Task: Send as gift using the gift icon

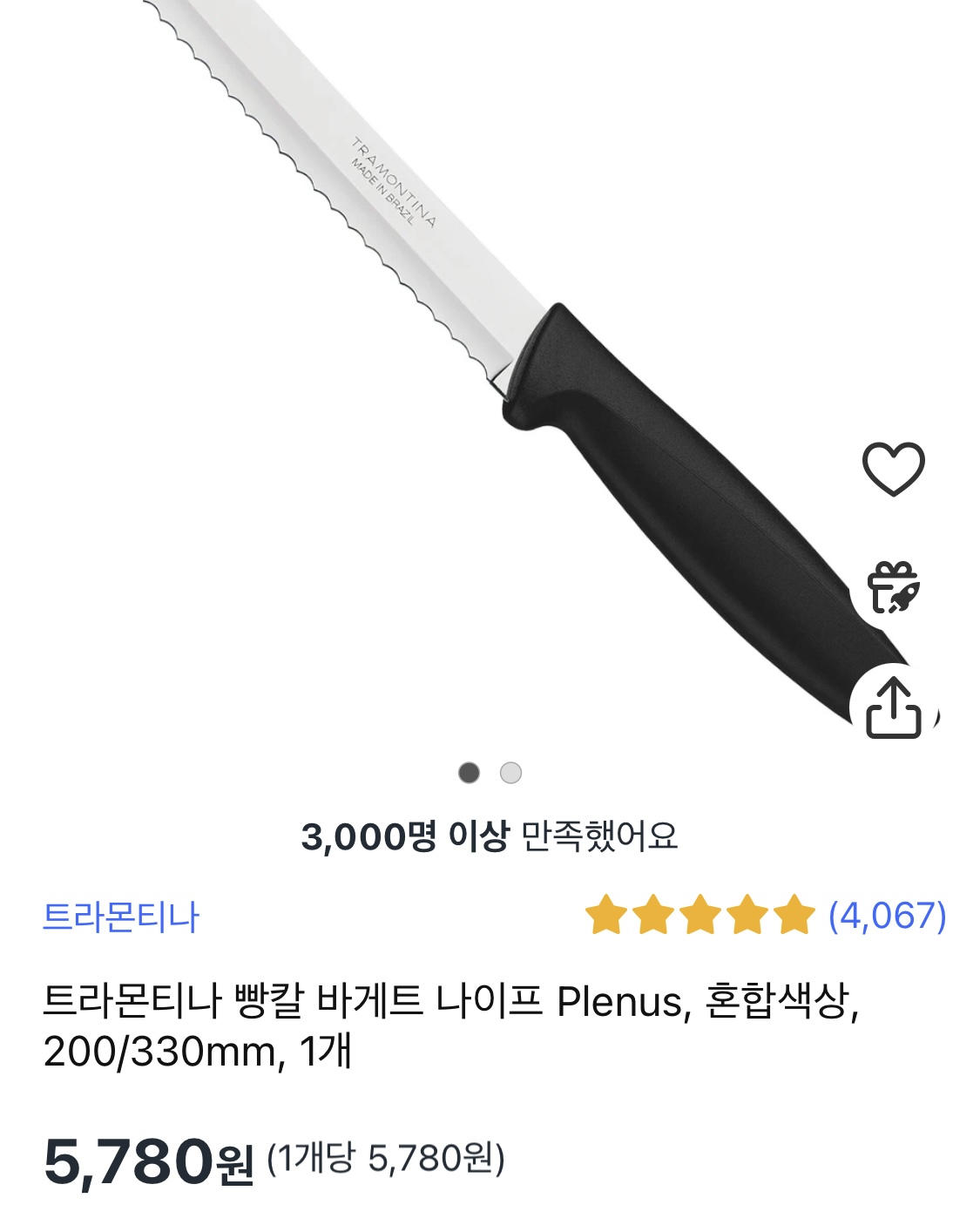Action: point(894,586)
